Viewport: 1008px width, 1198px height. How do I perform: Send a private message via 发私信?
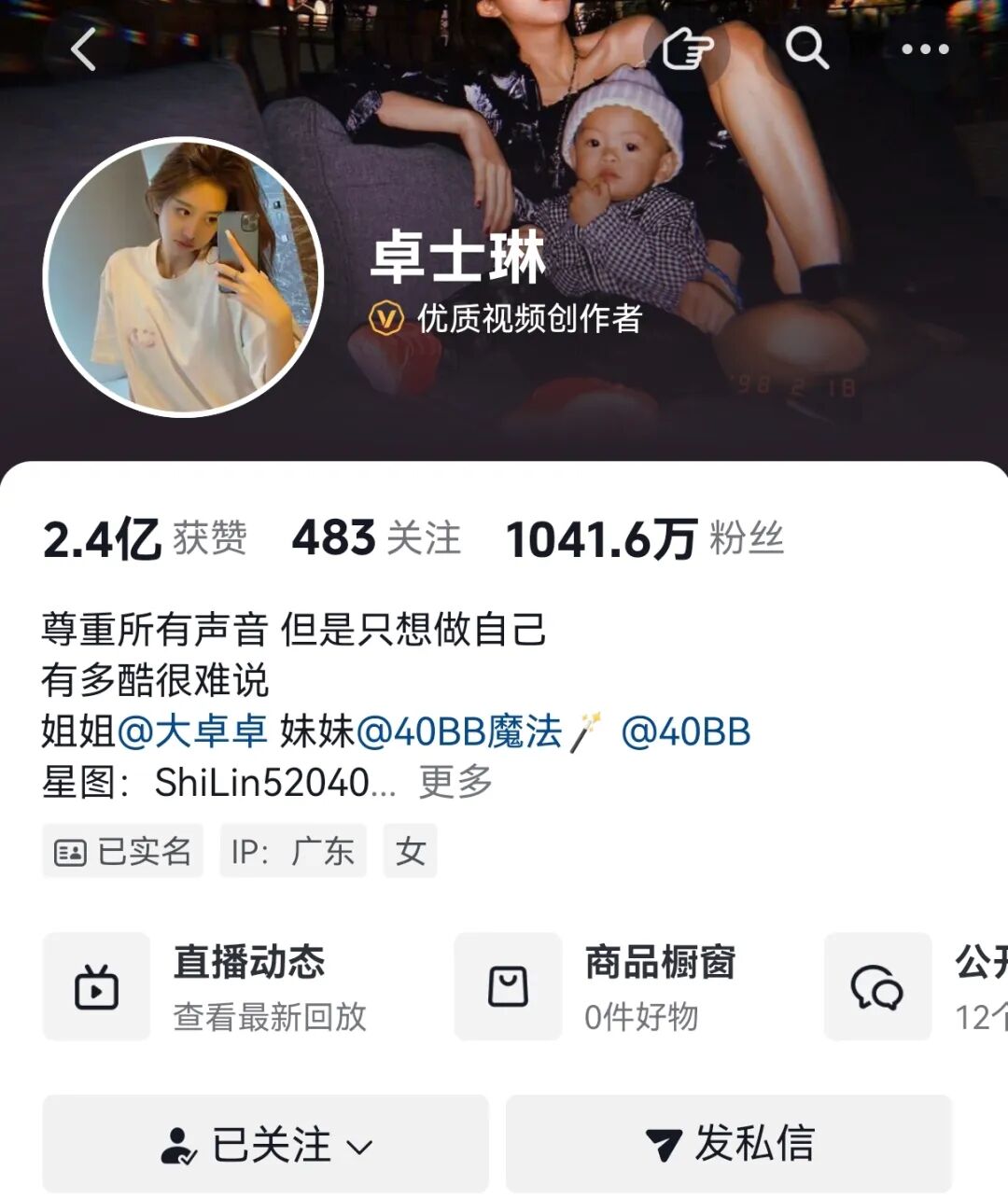pyautogui.click(x=729, y=1144)
